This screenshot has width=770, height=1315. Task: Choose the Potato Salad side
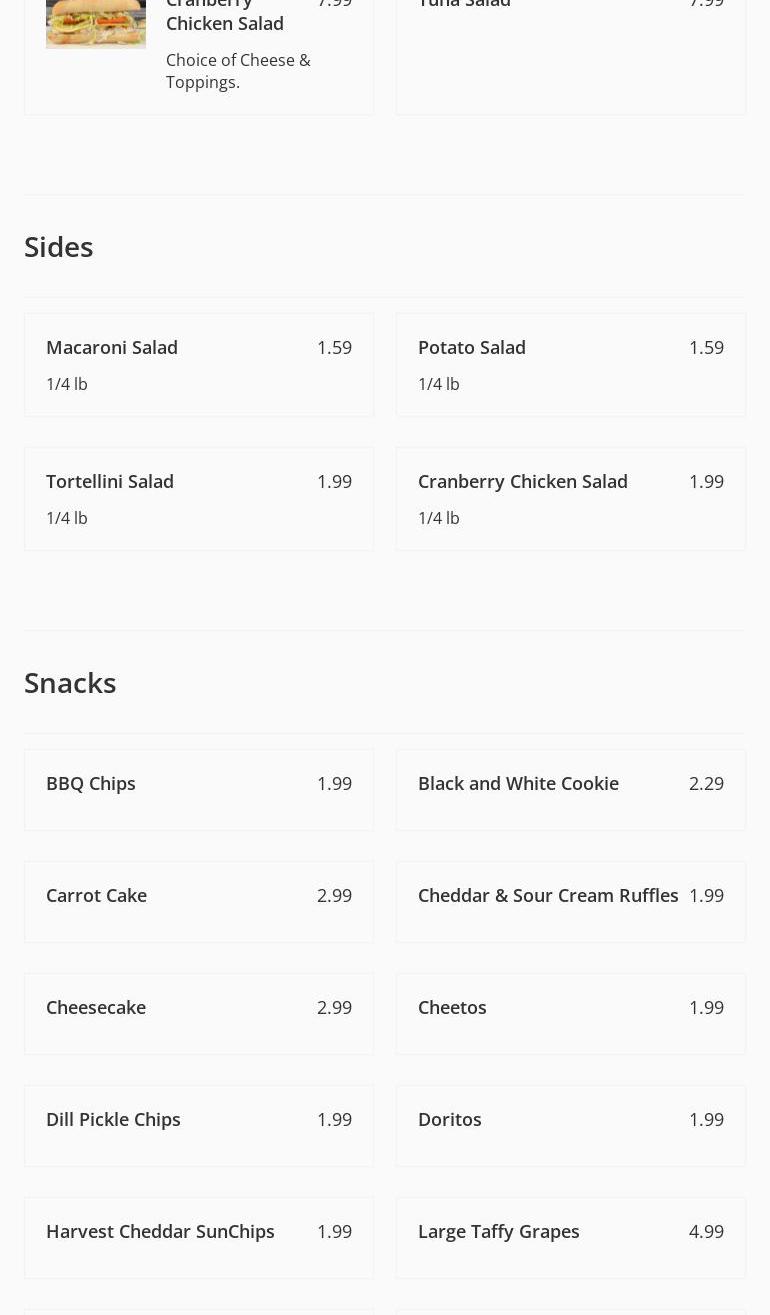(x=570, y=365)
